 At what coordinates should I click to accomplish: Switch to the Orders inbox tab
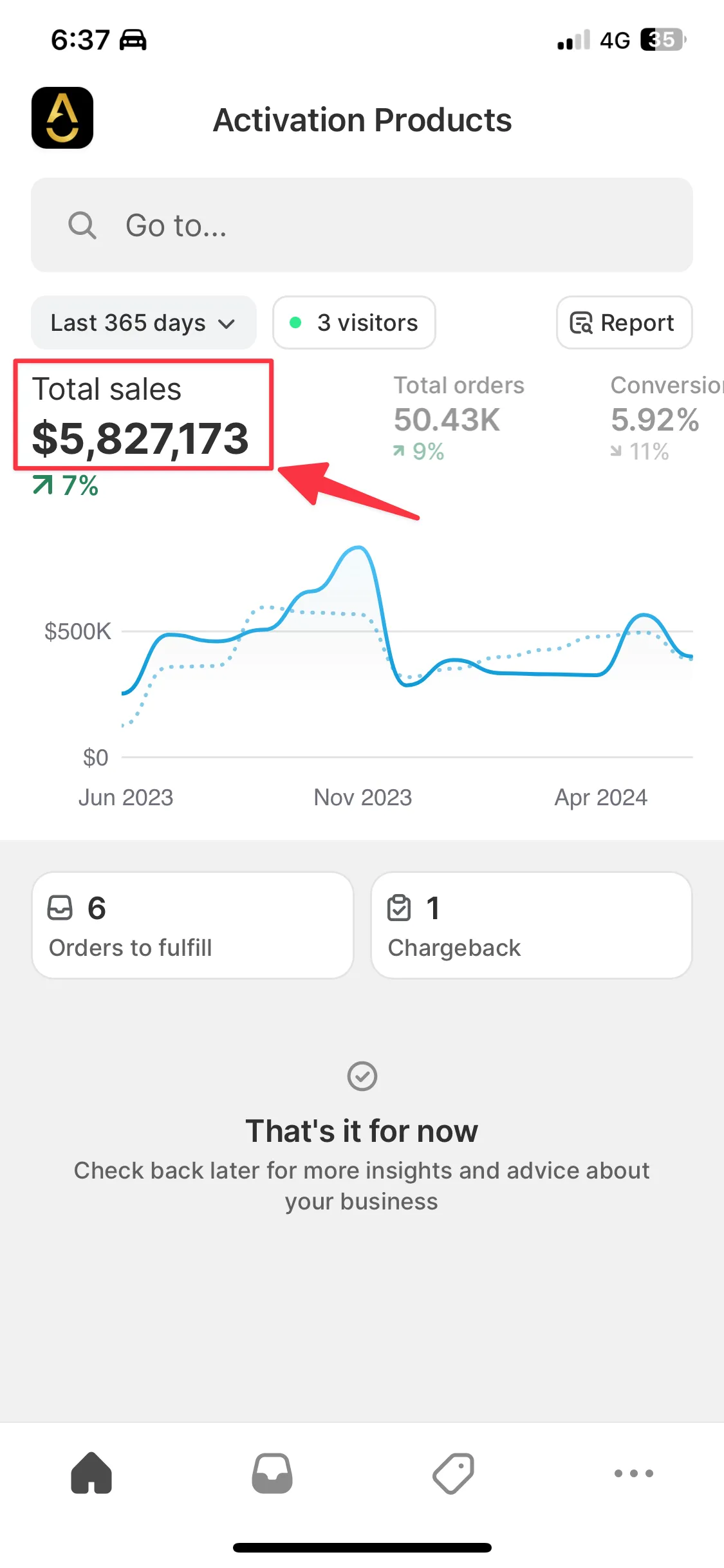(272, 1472)
